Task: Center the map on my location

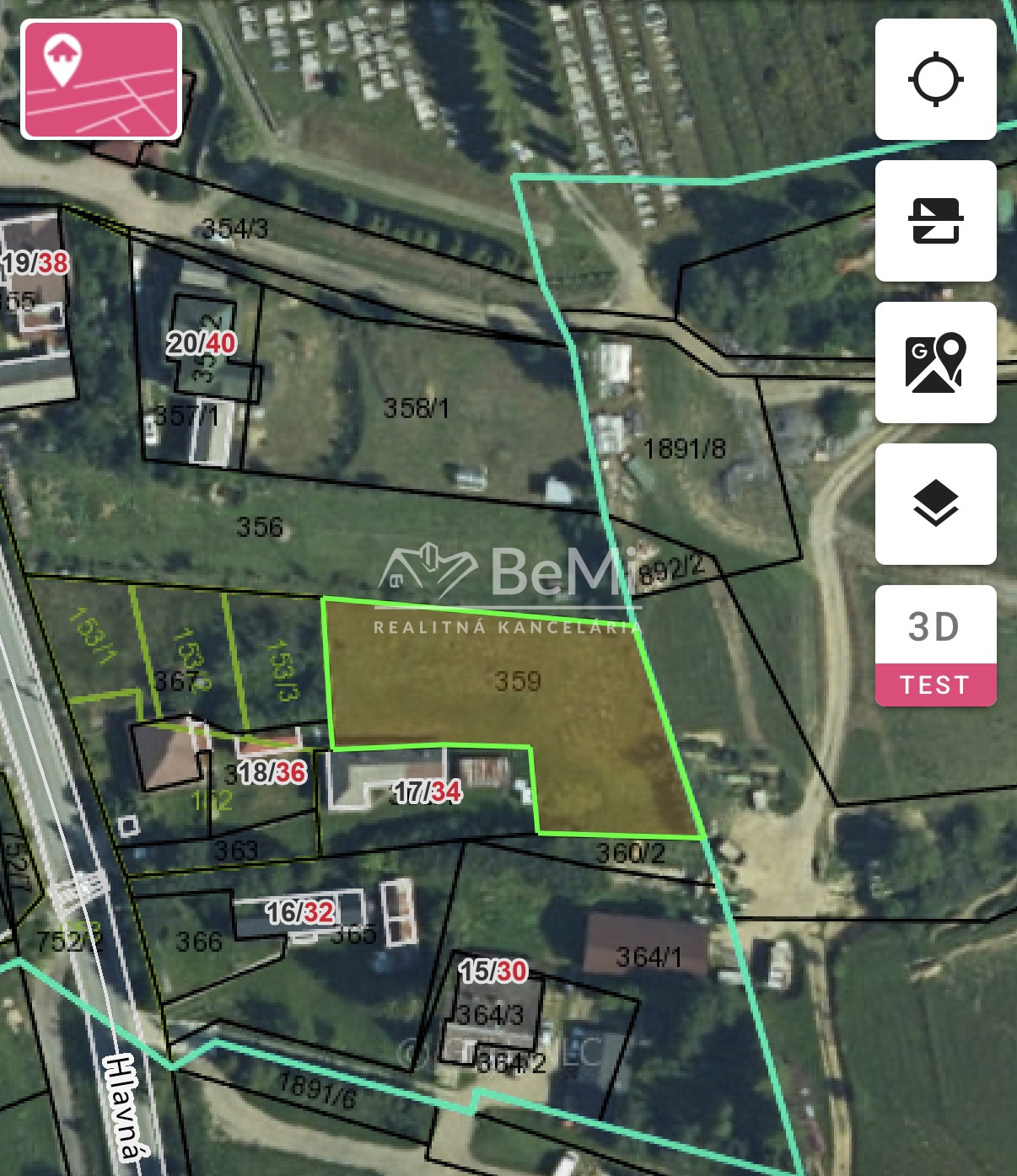Action: click(x=935, y=80)
